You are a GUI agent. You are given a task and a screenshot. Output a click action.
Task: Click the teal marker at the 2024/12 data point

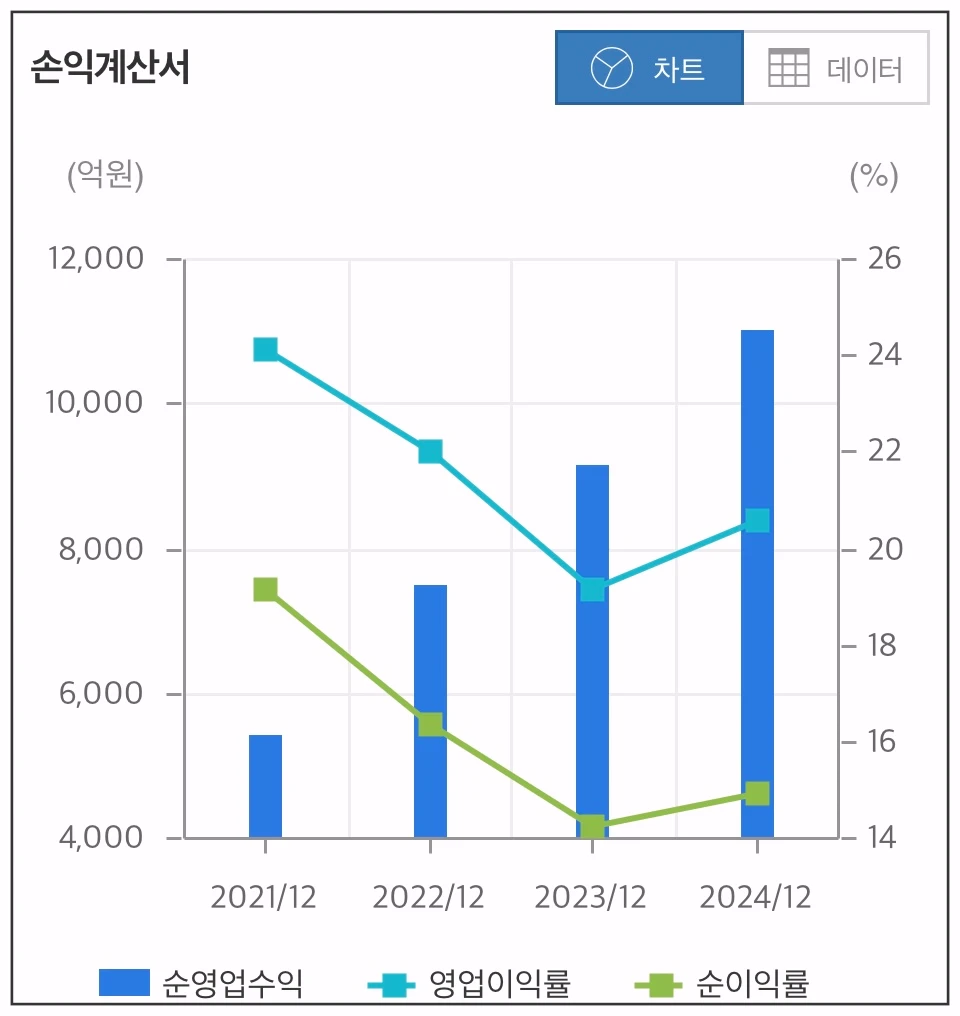[755, 520]
